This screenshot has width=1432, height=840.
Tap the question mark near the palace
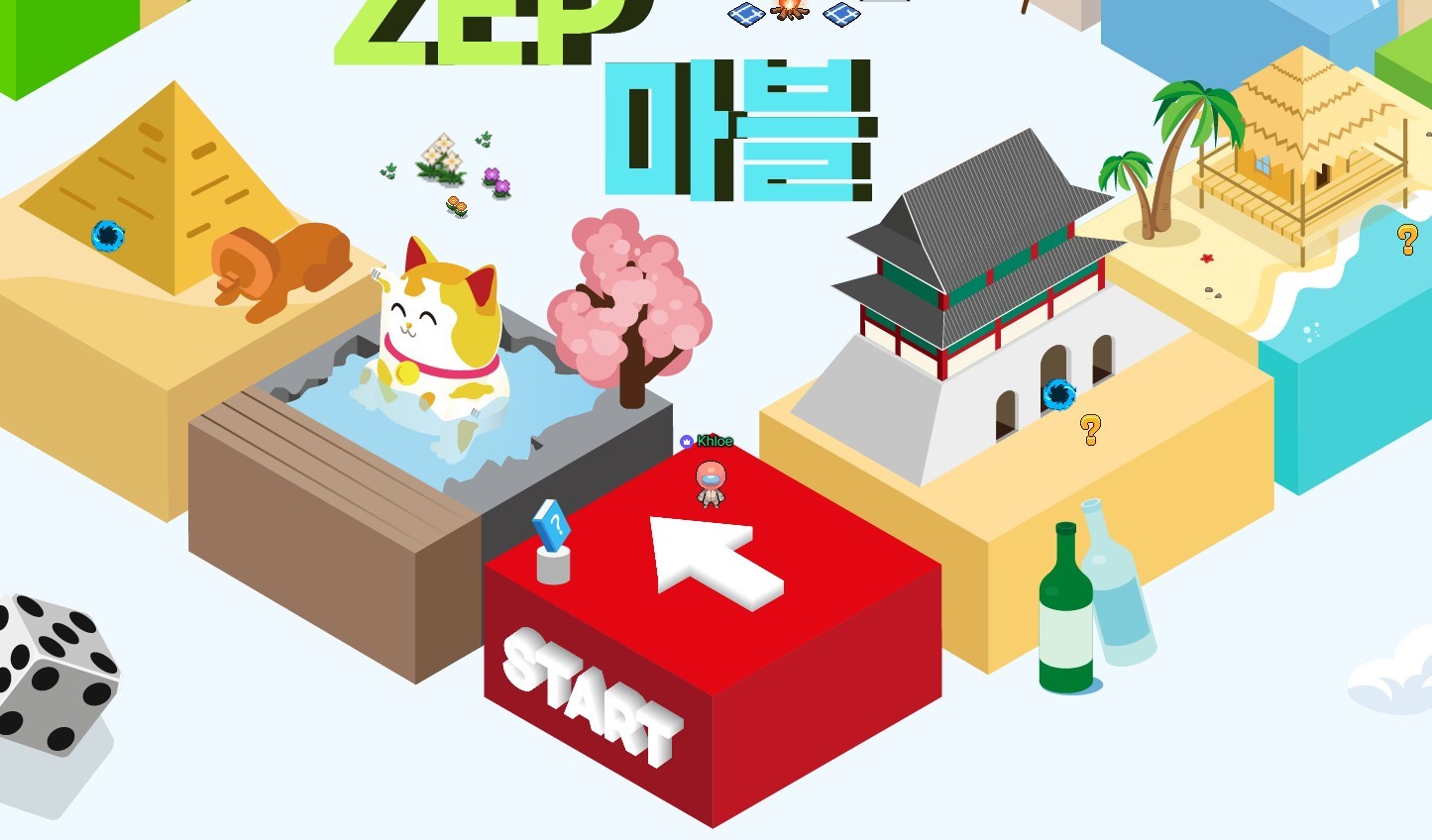pyautogui.click(x=1090, y=430)
